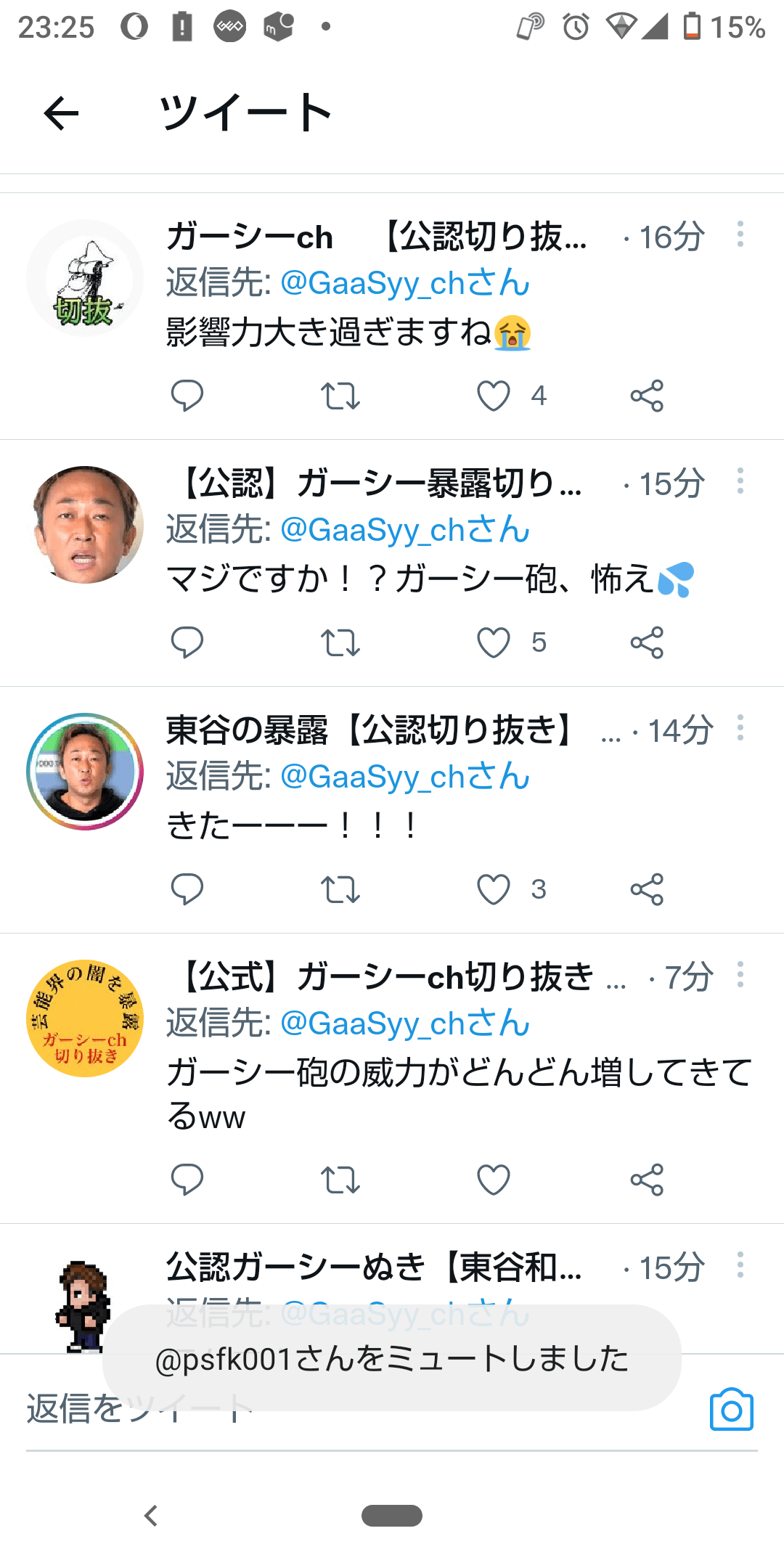Retweet the reply 影響力大き過ぎますね

click(340, 396)
